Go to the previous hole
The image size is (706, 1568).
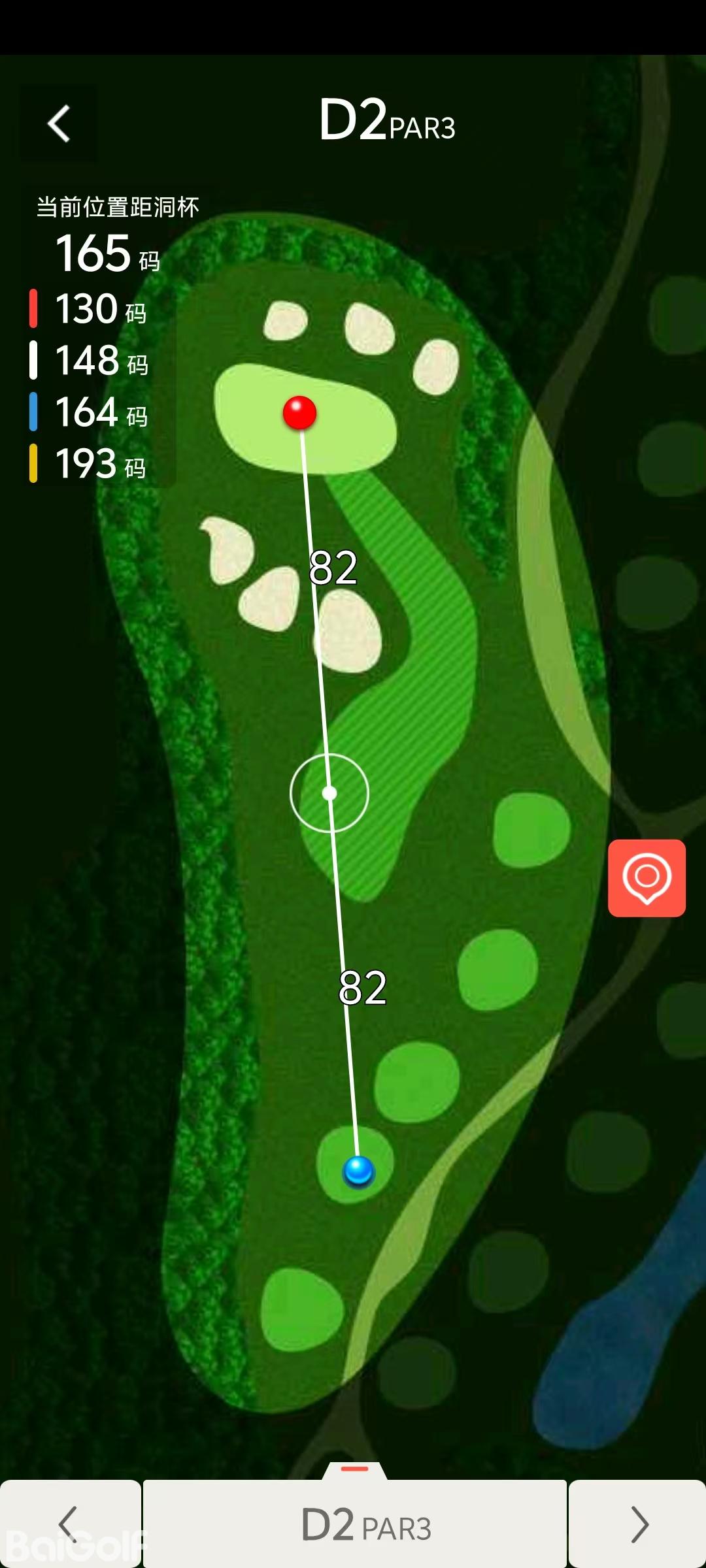69,1524
